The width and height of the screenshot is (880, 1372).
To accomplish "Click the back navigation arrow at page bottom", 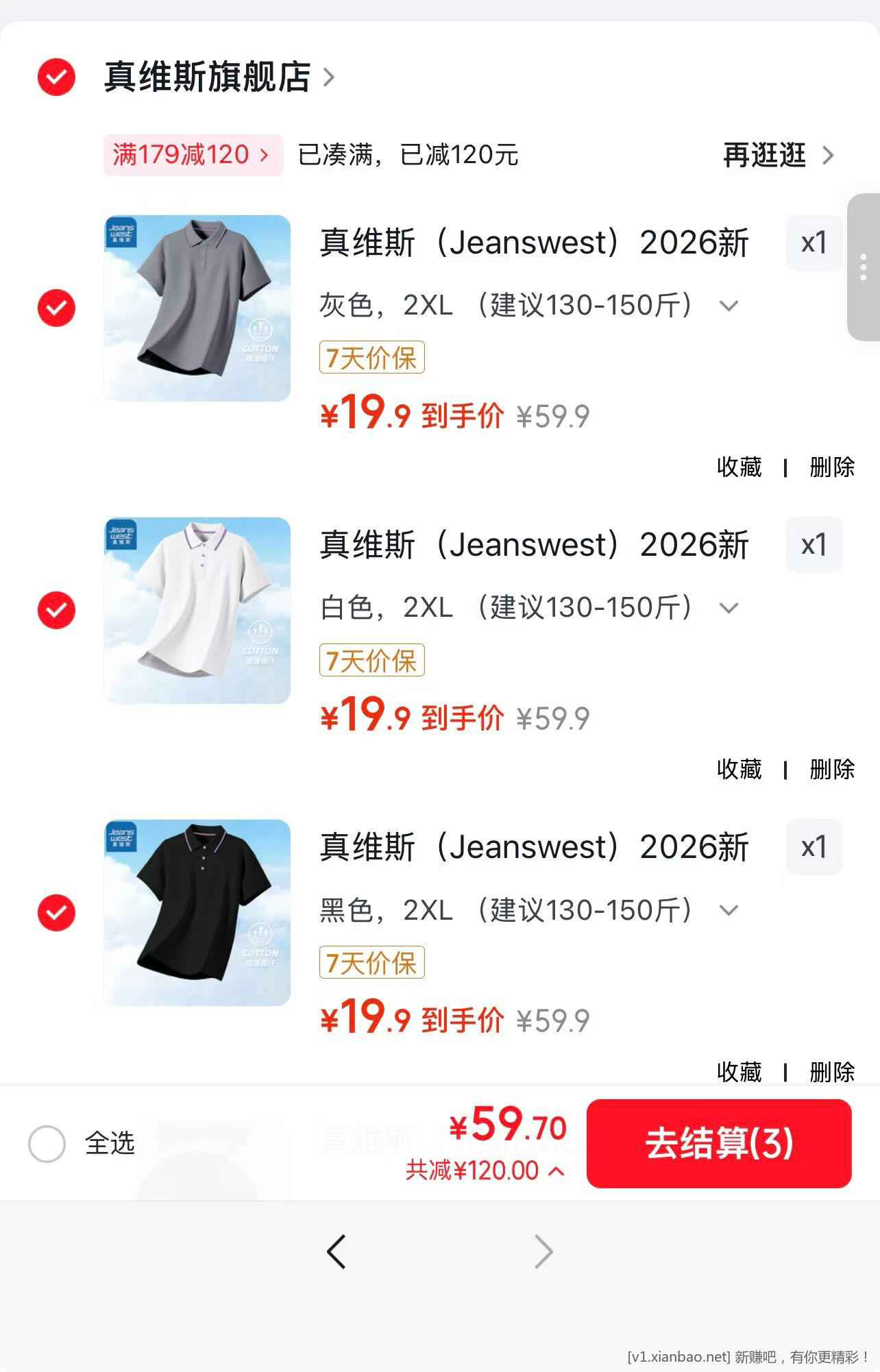I will (335, 1250).
